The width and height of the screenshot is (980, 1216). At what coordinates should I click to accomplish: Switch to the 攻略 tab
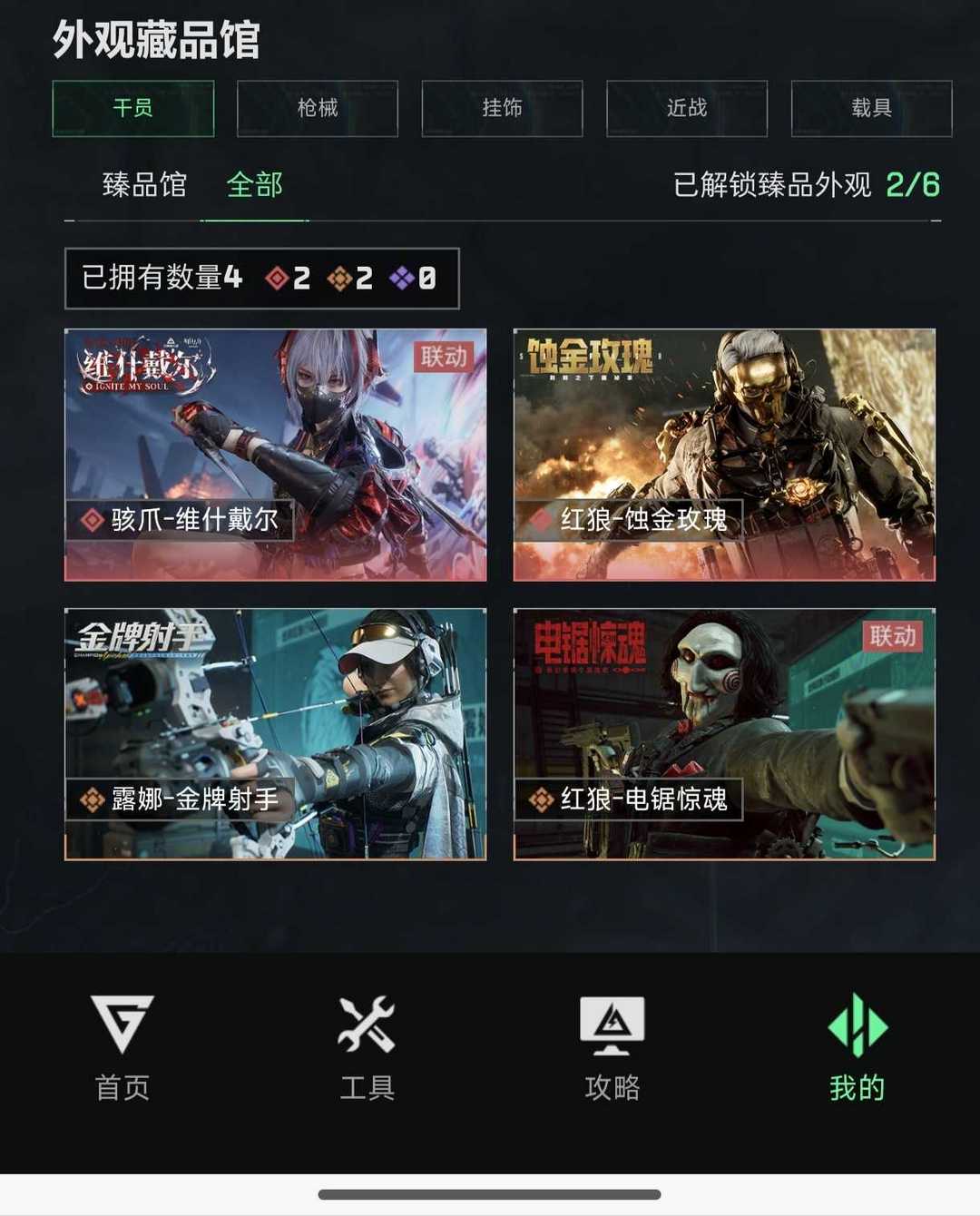tap(612, 1048)
